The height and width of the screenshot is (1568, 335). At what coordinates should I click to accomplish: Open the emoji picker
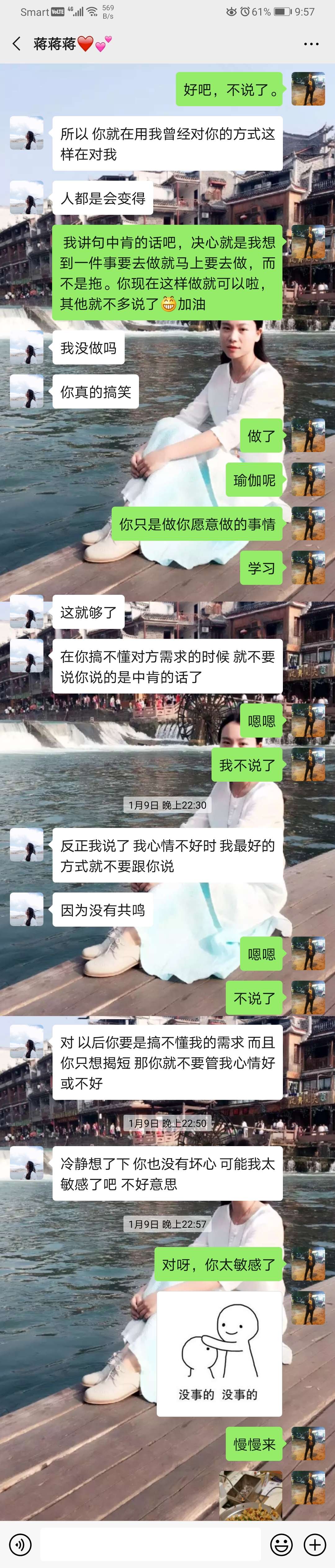(x=281, y=1544)
